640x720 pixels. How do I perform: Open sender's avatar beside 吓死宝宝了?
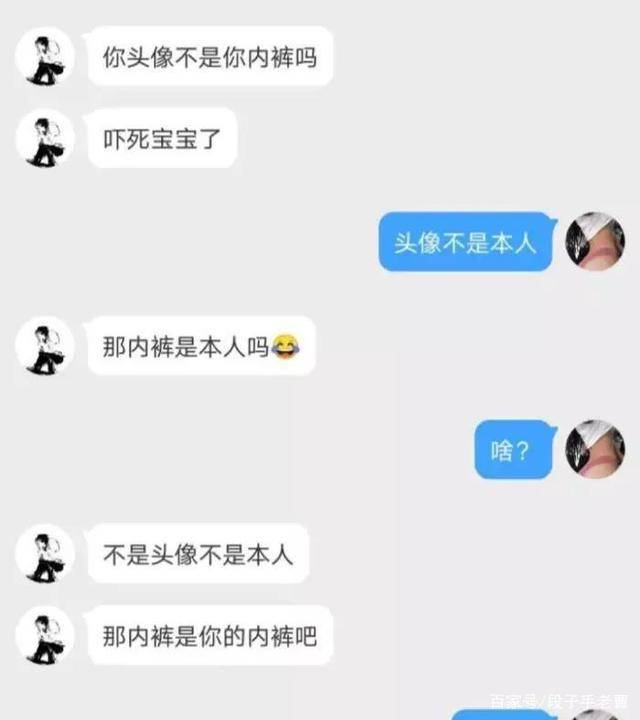pyautogui.click(x=45, y=138)
